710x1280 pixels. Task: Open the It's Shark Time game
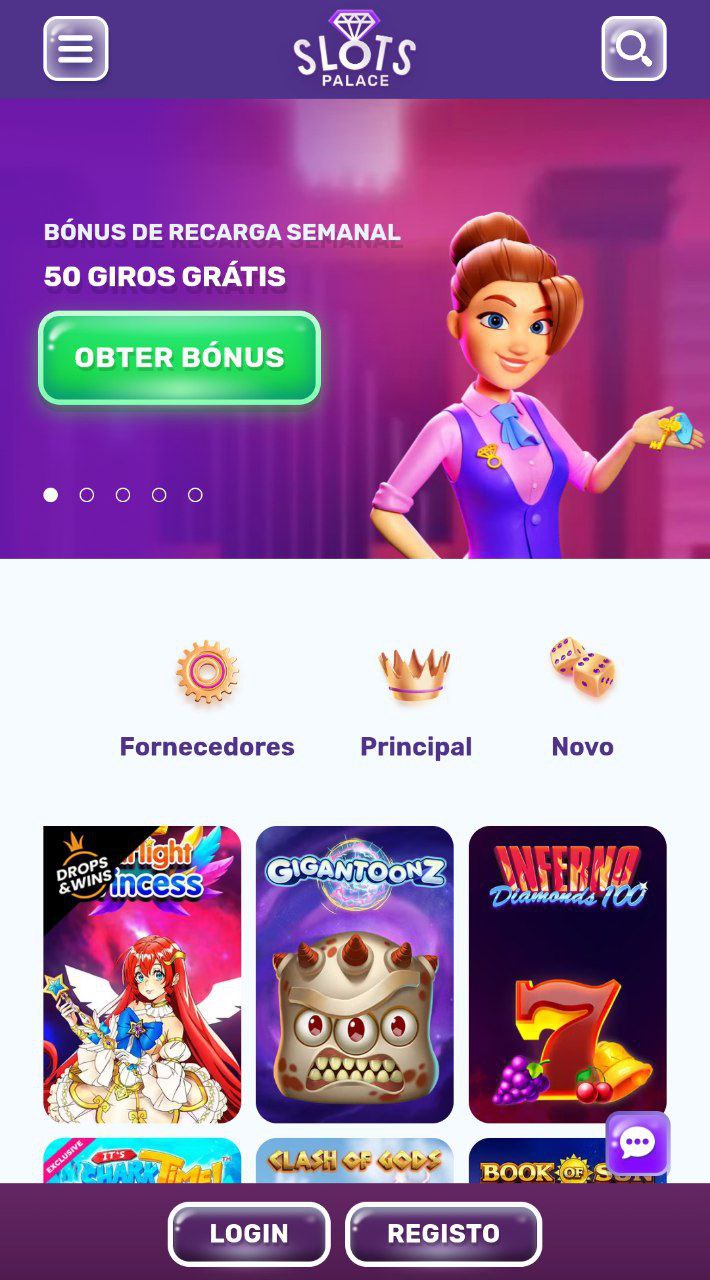click(x=142, y=1162)
